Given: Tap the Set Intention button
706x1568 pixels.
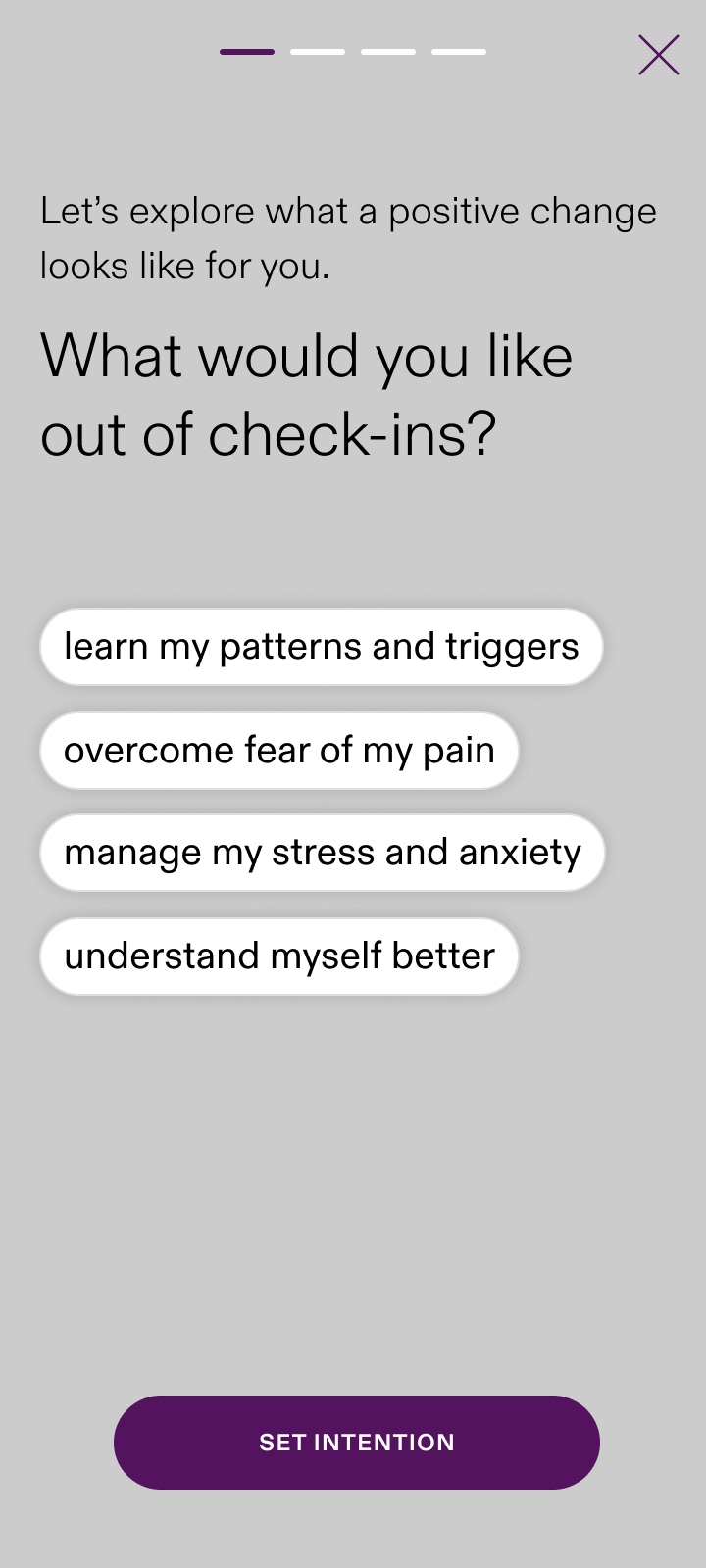Looking at the screenshot, I should click(x=357, y=1442).
